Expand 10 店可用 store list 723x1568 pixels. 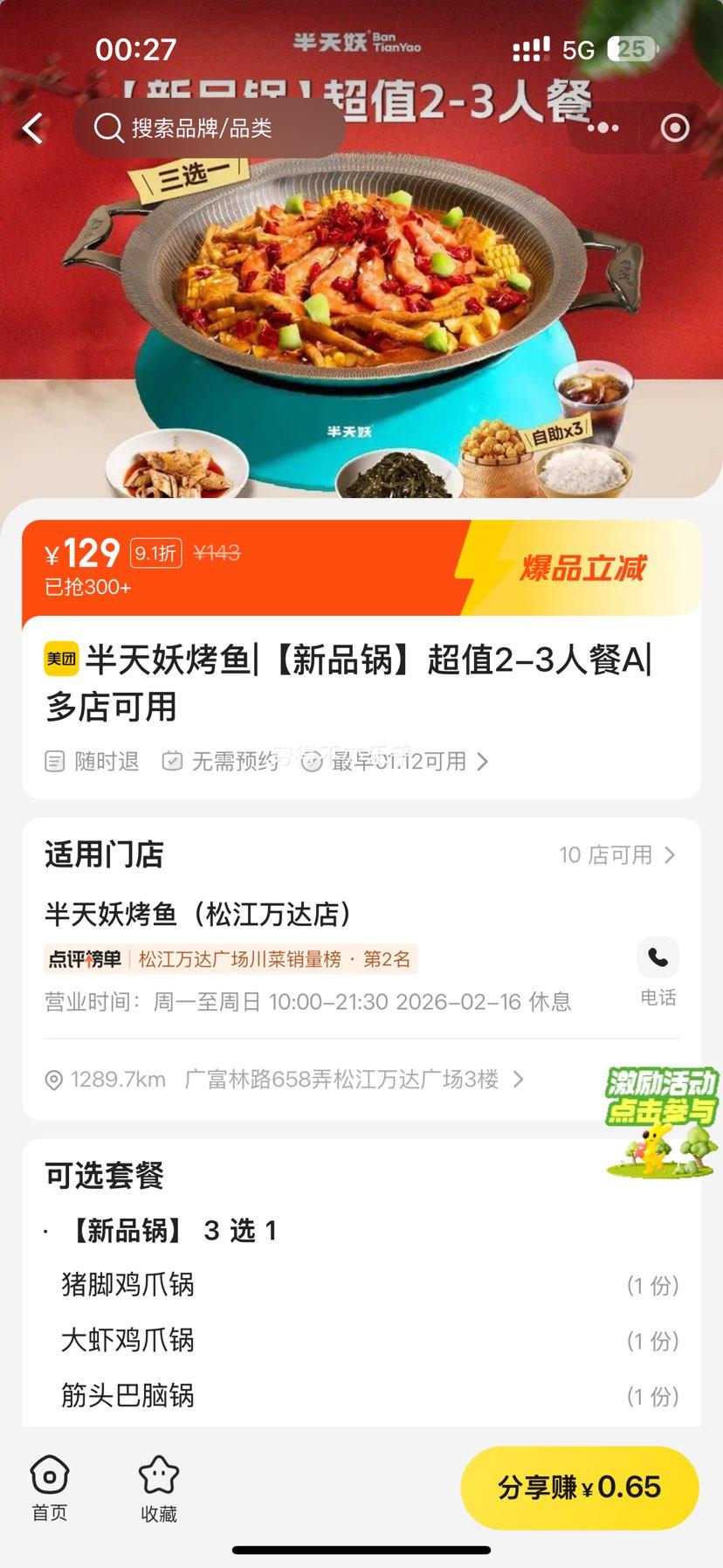616,855
